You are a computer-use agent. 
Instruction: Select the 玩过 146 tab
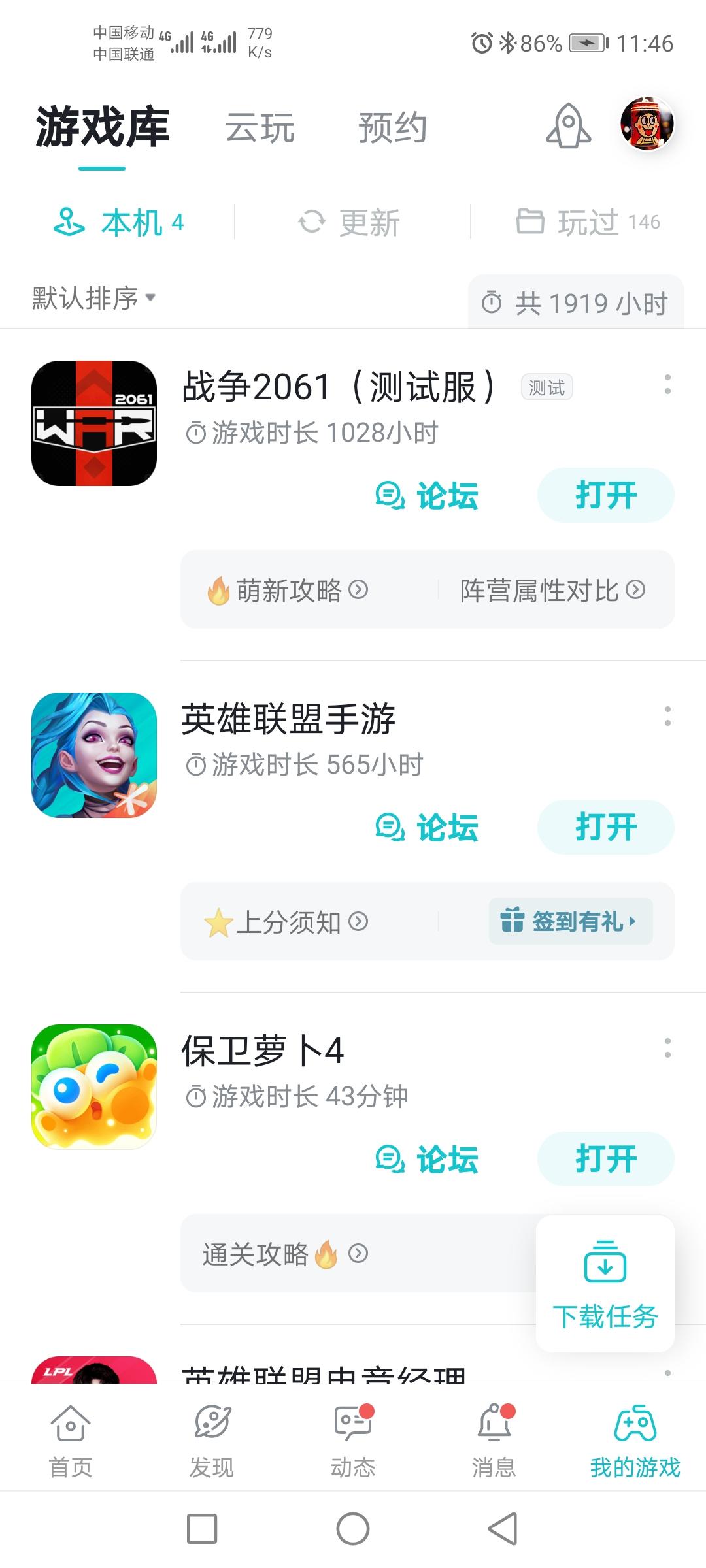point(588,222)
